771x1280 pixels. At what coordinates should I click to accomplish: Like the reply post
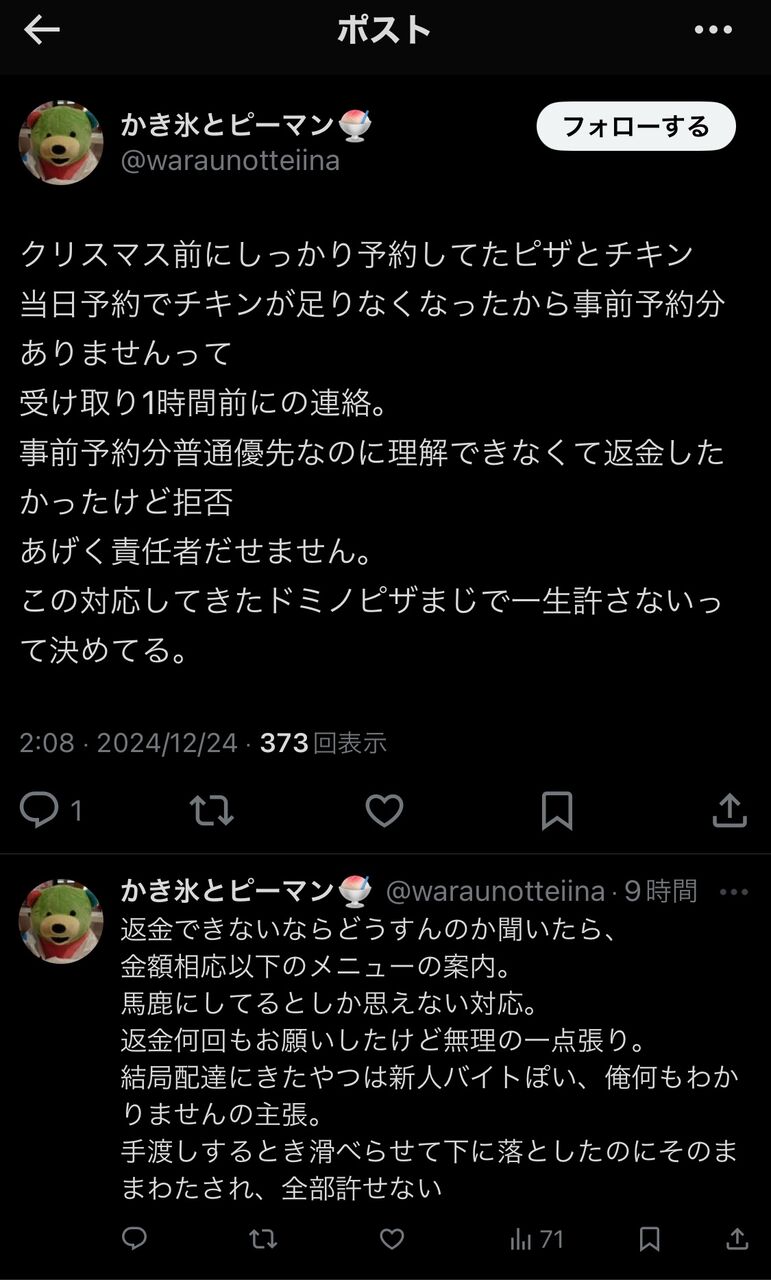click(392, 1239)
